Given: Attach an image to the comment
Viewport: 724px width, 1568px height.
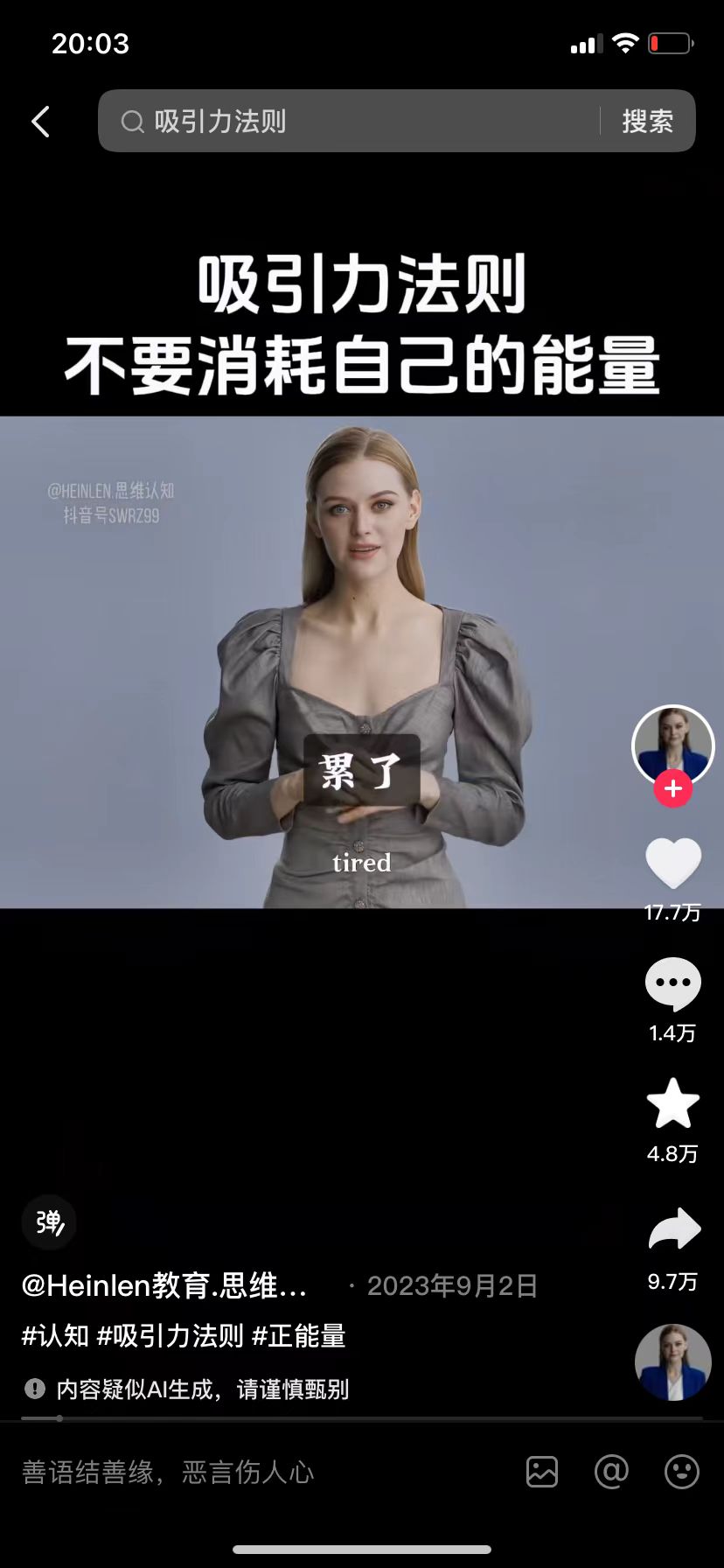Looking at the screenshot, I should [542, 1472].
